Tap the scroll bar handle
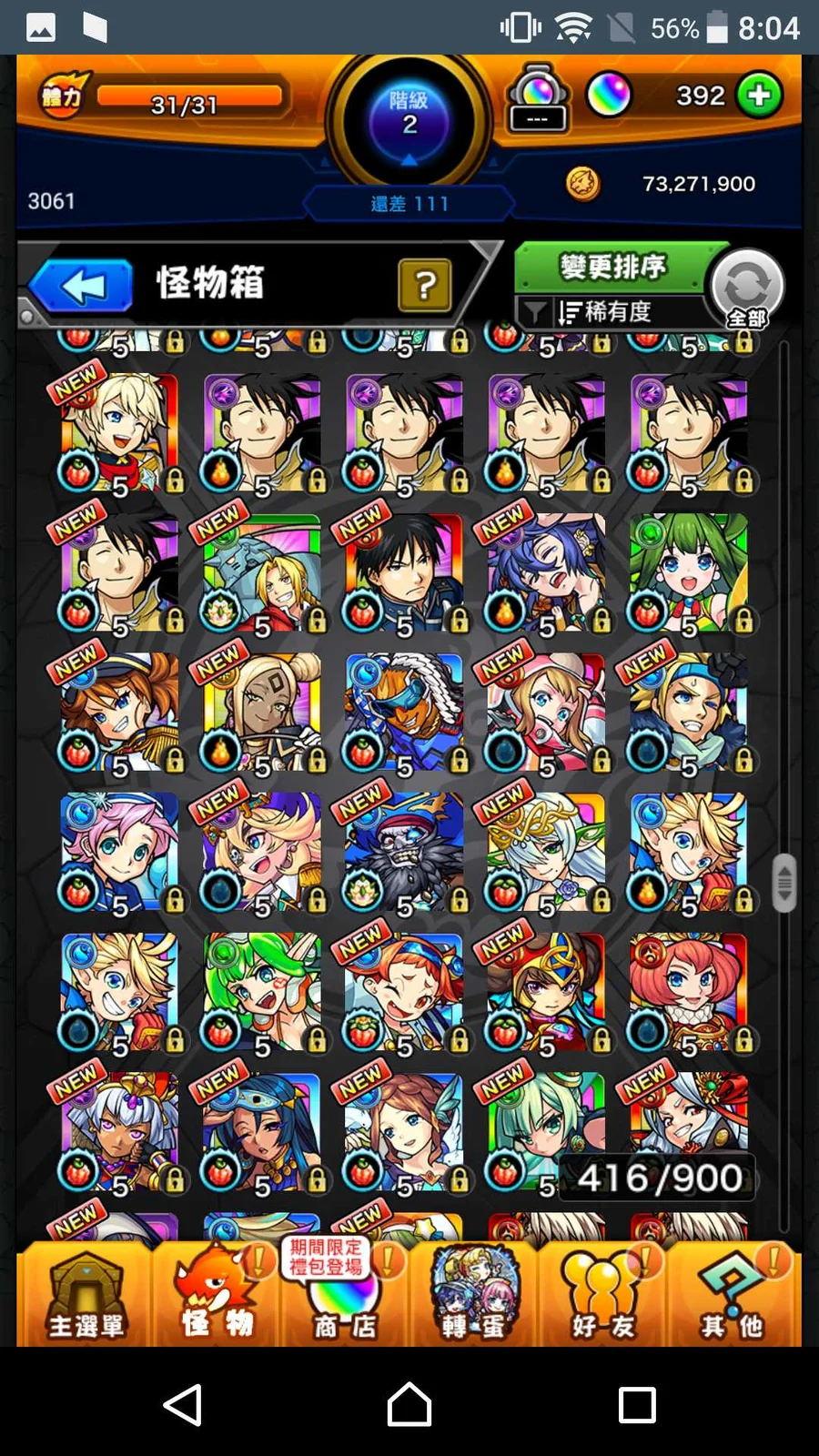Image resolution: width=819 pixels, height=1456 pixels. [x=784, y=882]
